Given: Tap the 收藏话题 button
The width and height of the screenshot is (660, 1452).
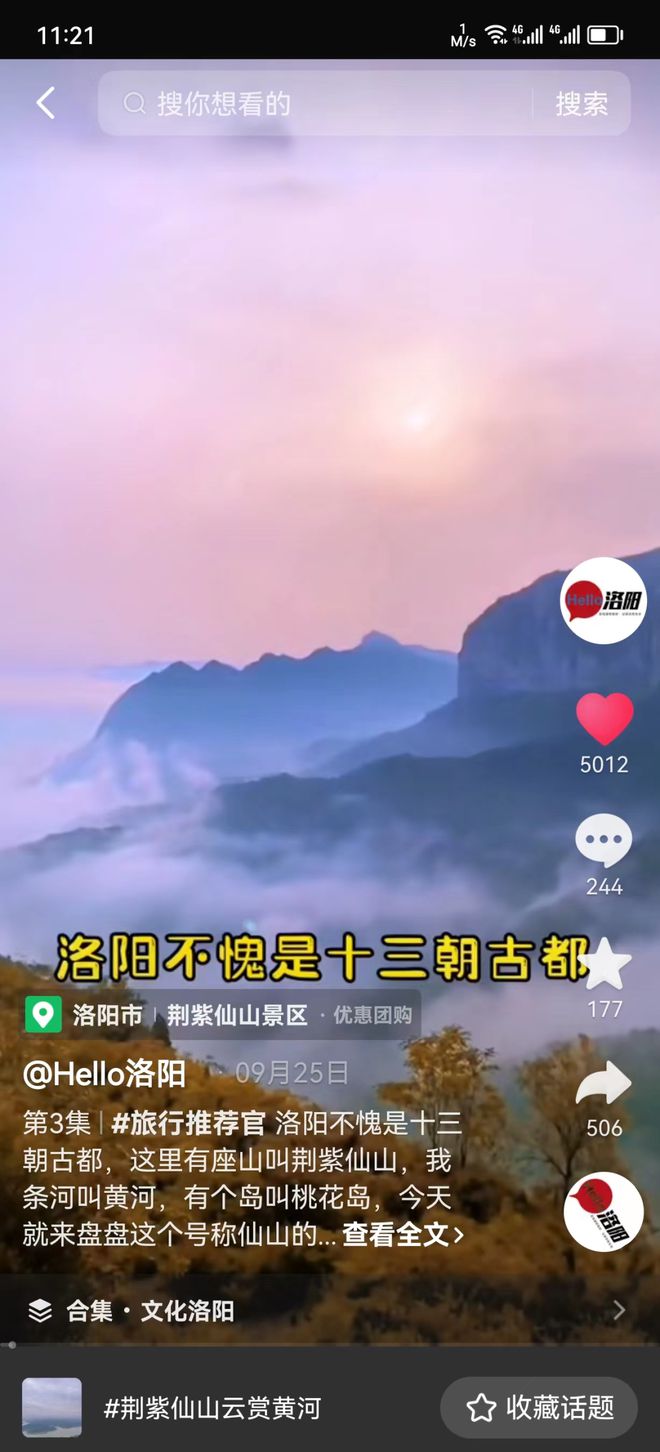Looking at the screenshot, I should click(539, 1408).
